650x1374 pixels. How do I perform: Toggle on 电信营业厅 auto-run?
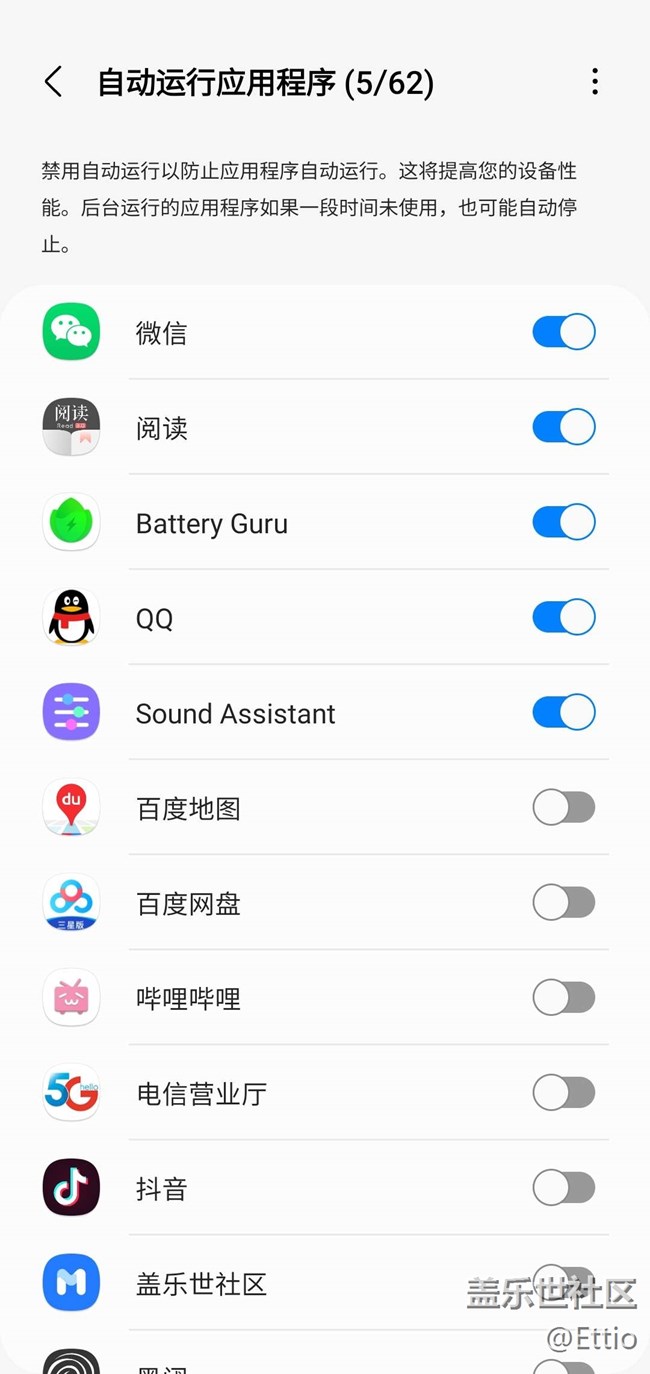564,1092
